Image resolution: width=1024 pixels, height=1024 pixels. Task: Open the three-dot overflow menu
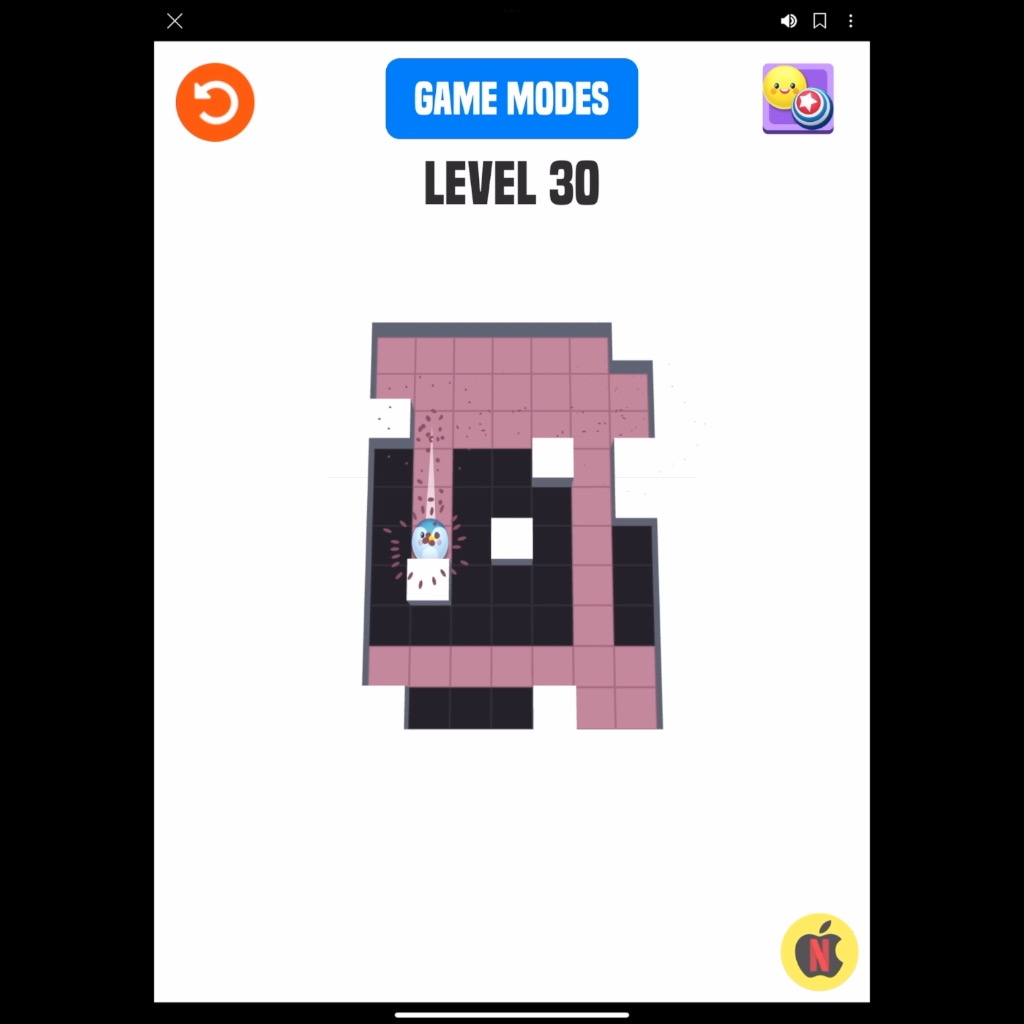(851, 21)
